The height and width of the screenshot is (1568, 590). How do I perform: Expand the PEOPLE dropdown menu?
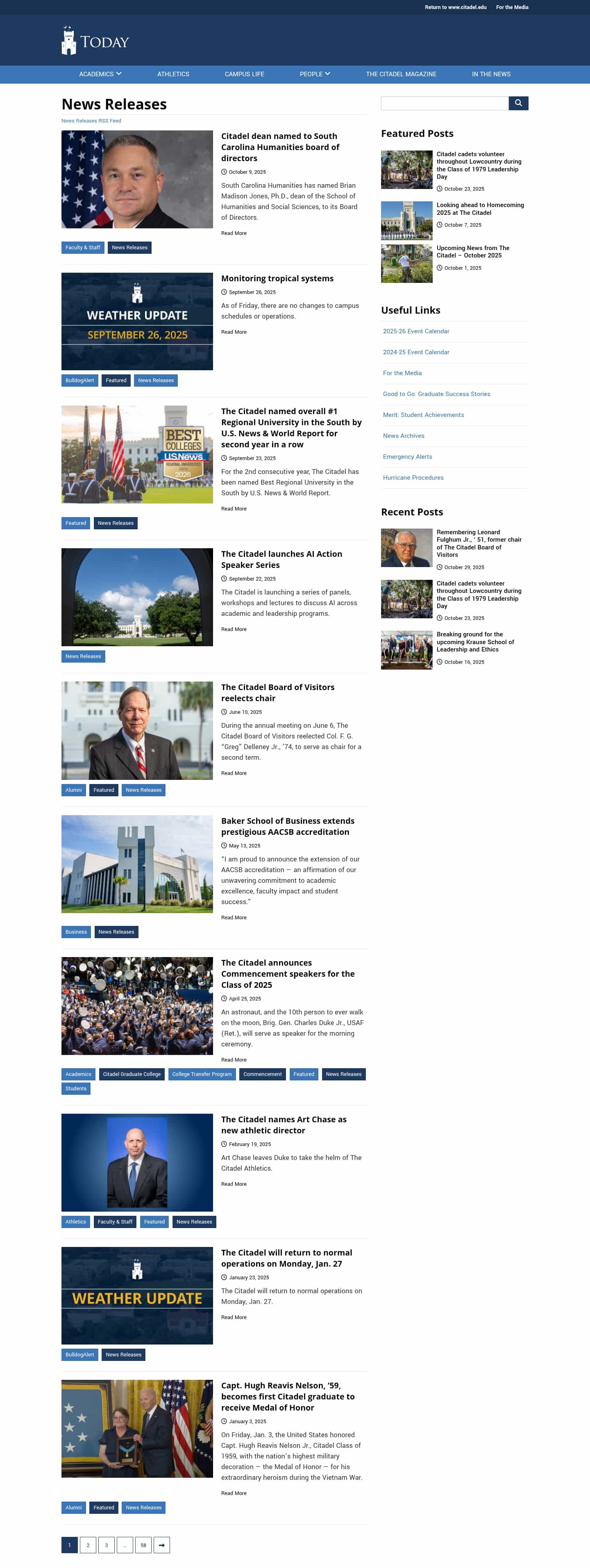click(x=315, y=74)
